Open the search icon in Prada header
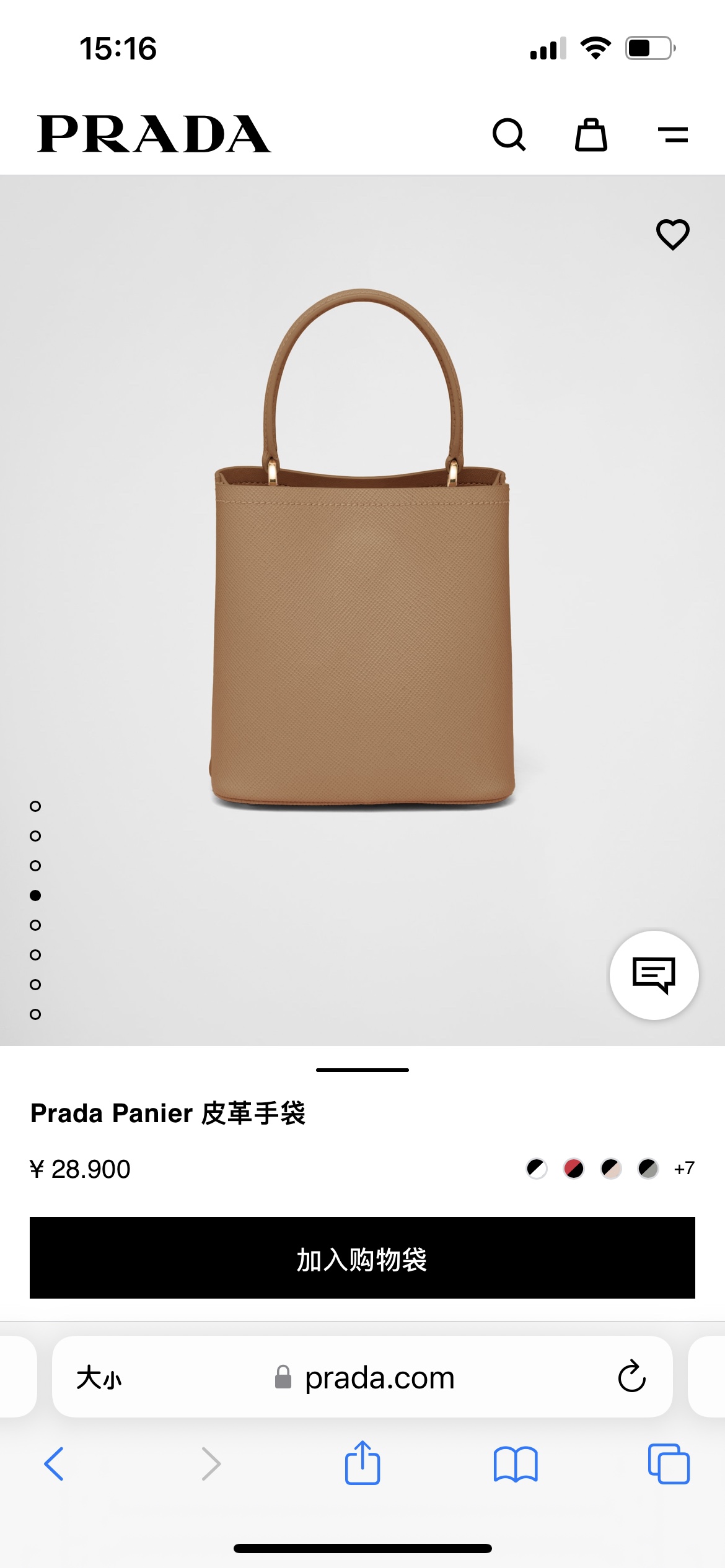 pyautogui.click(x=509, y=134)
